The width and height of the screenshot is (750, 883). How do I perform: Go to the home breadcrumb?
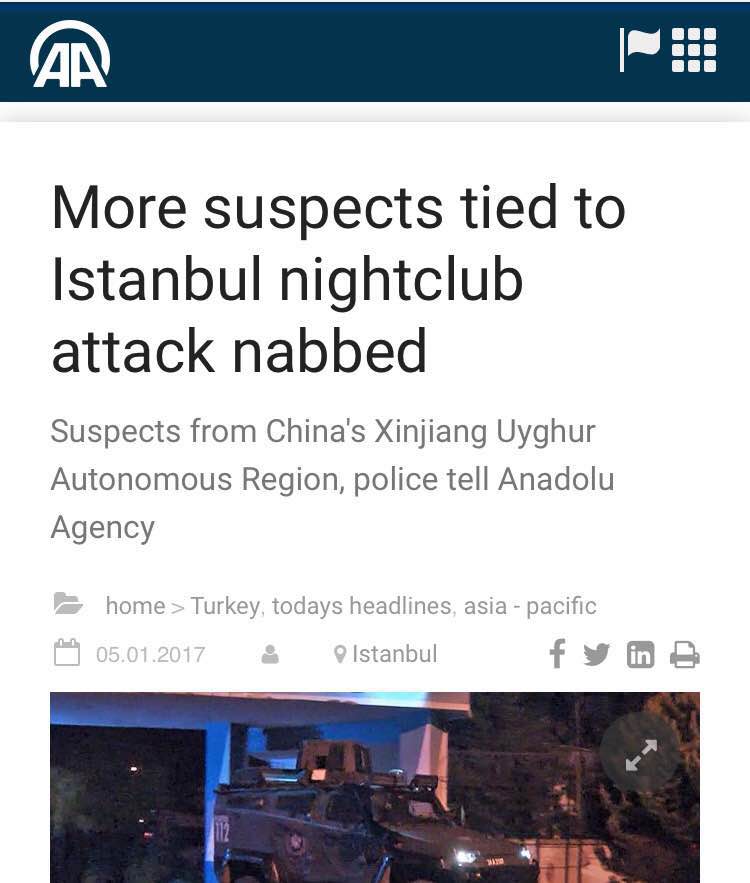coord(135,606)
